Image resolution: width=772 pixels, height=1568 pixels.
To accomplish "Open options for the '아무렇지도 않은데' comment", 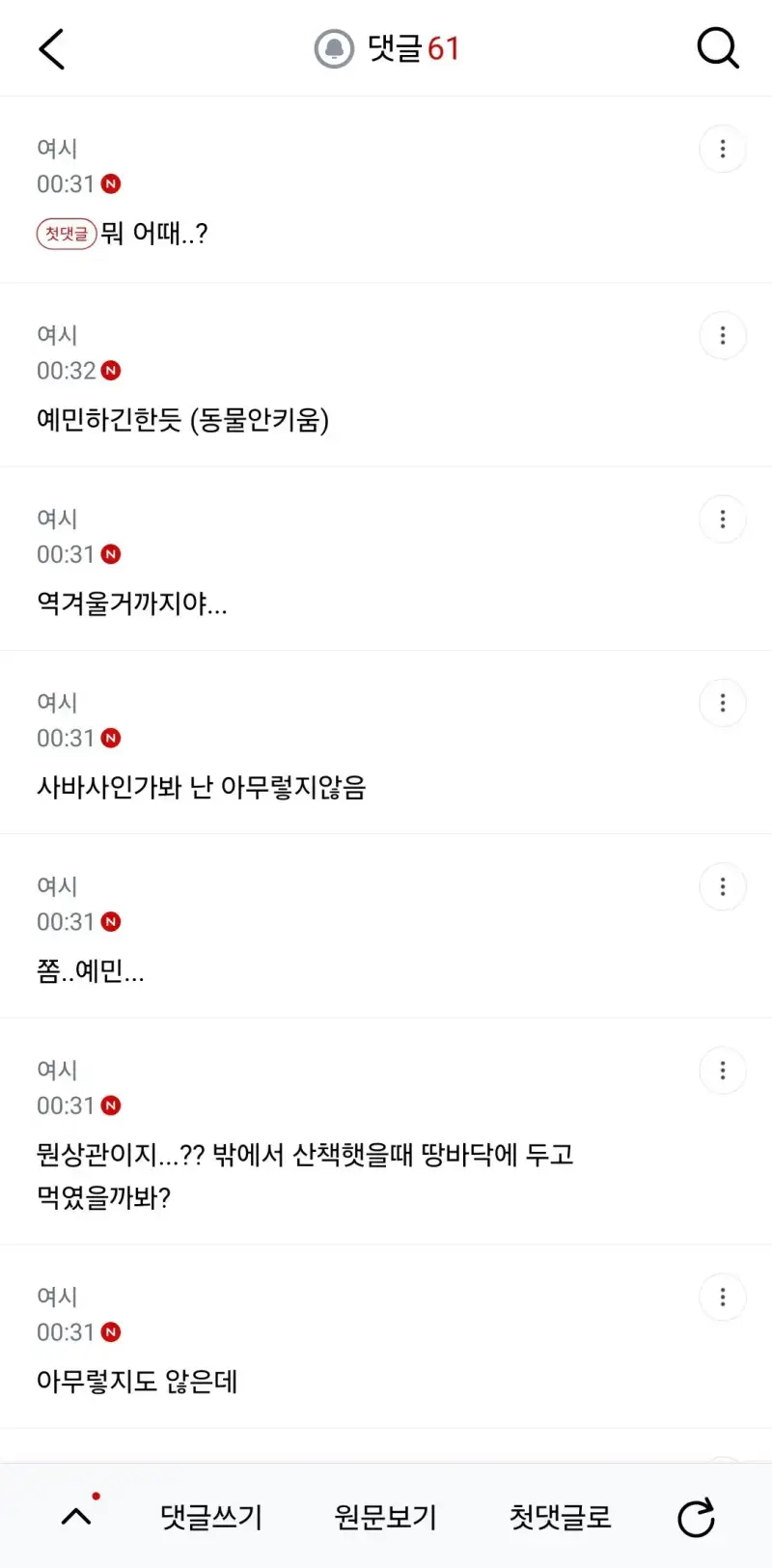I will click(x=723, y=1297).
